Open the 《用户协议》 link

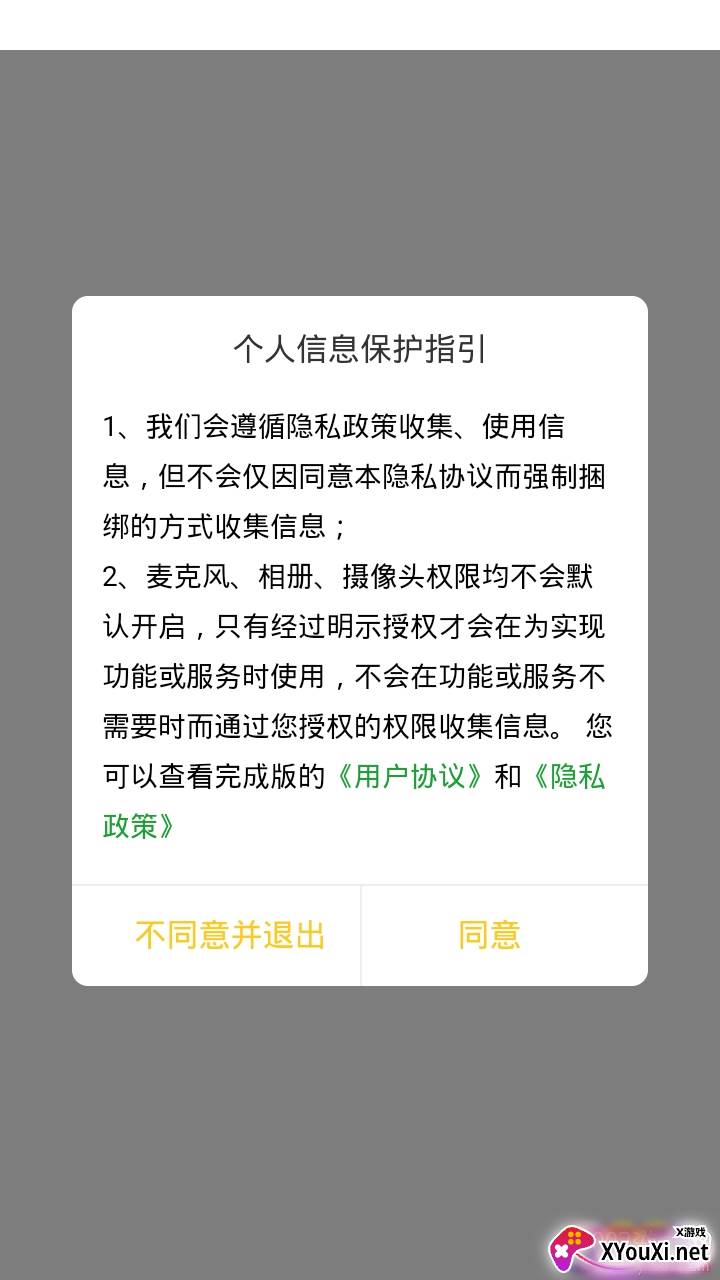point(411,776)
